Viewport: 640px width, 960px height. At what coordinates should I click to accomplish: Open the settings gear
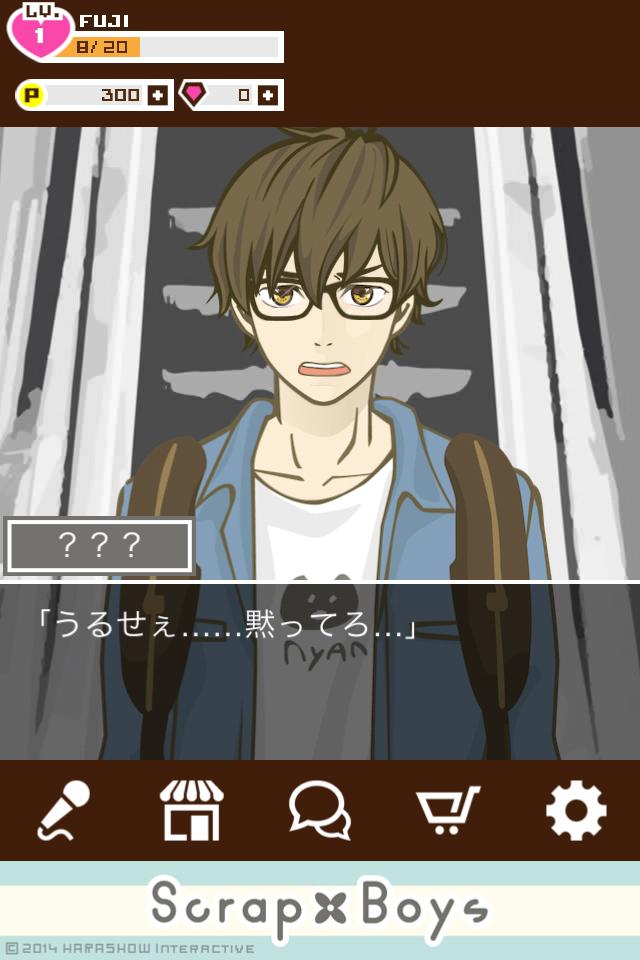coord(576,810)
